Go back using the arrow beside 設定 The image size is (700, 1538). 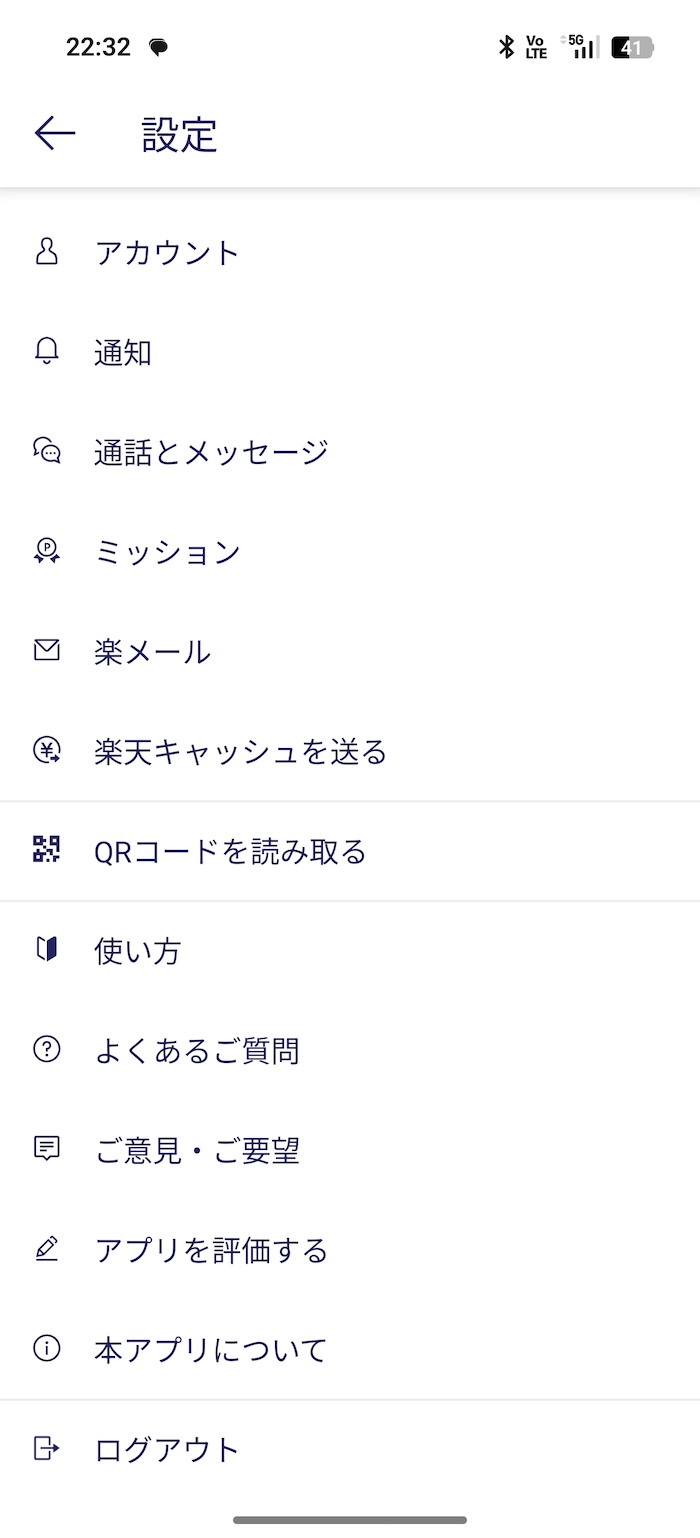[x=55, y=133]
